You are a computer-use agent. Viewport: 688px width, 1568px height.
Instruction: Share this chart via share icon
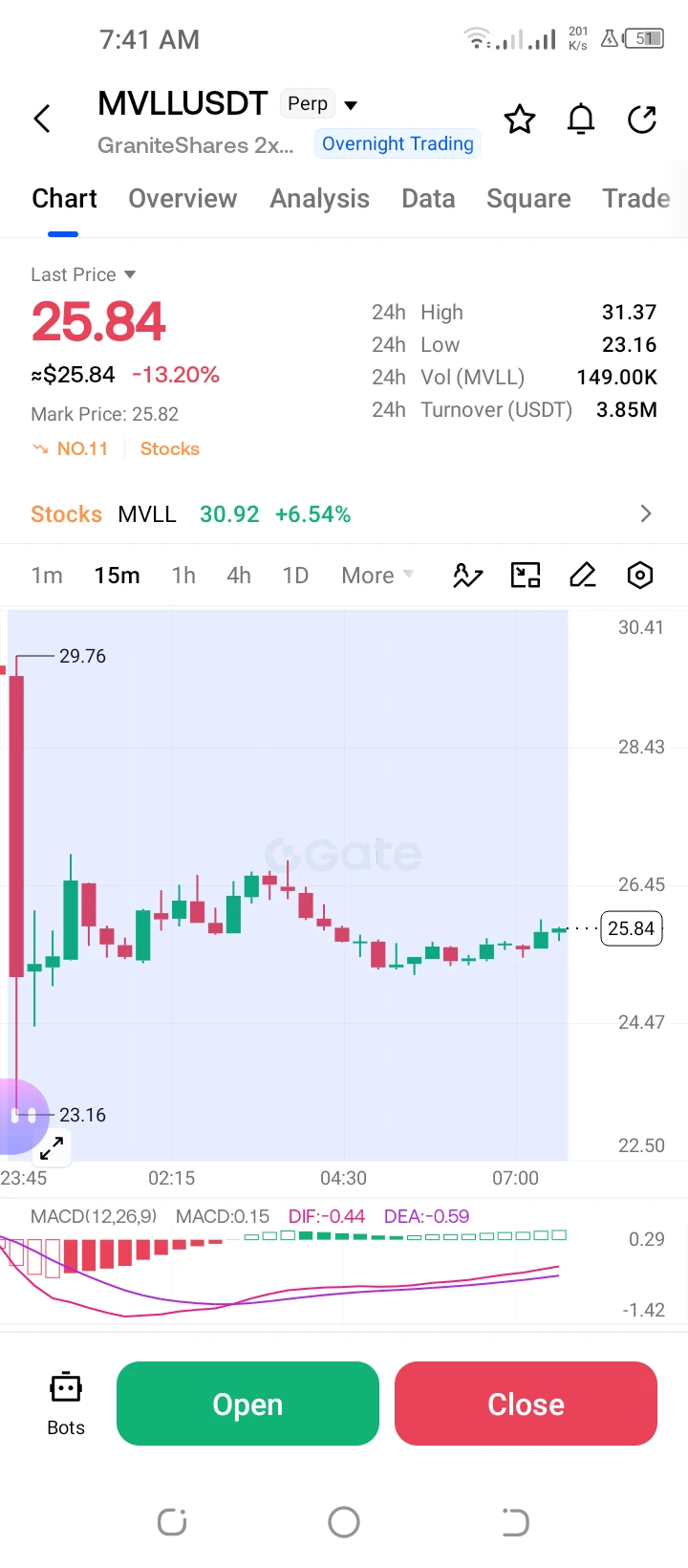(642, 120)
